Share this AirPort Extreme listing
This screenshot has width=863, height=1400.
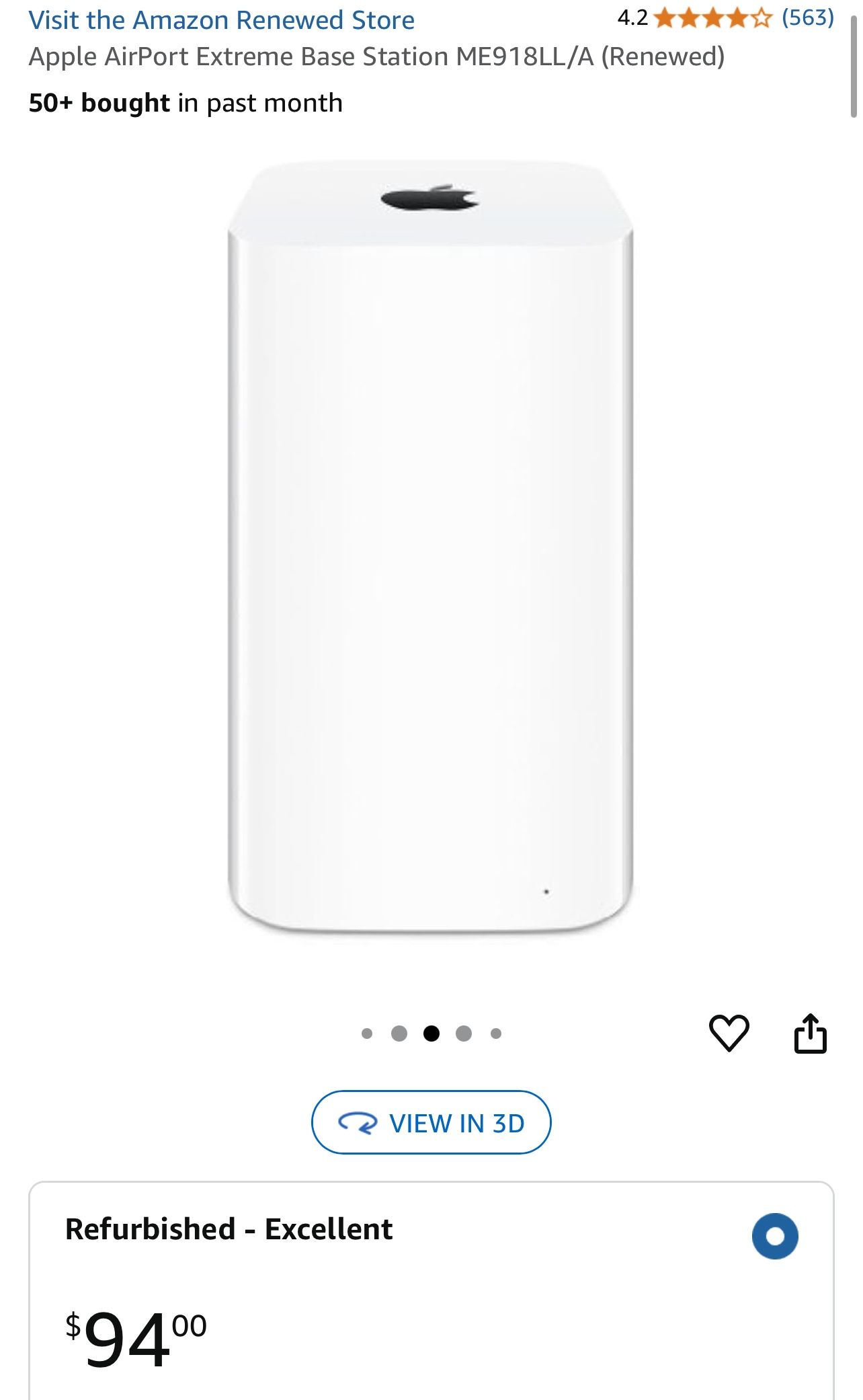pyautogui.click(x=811, y=1033)
